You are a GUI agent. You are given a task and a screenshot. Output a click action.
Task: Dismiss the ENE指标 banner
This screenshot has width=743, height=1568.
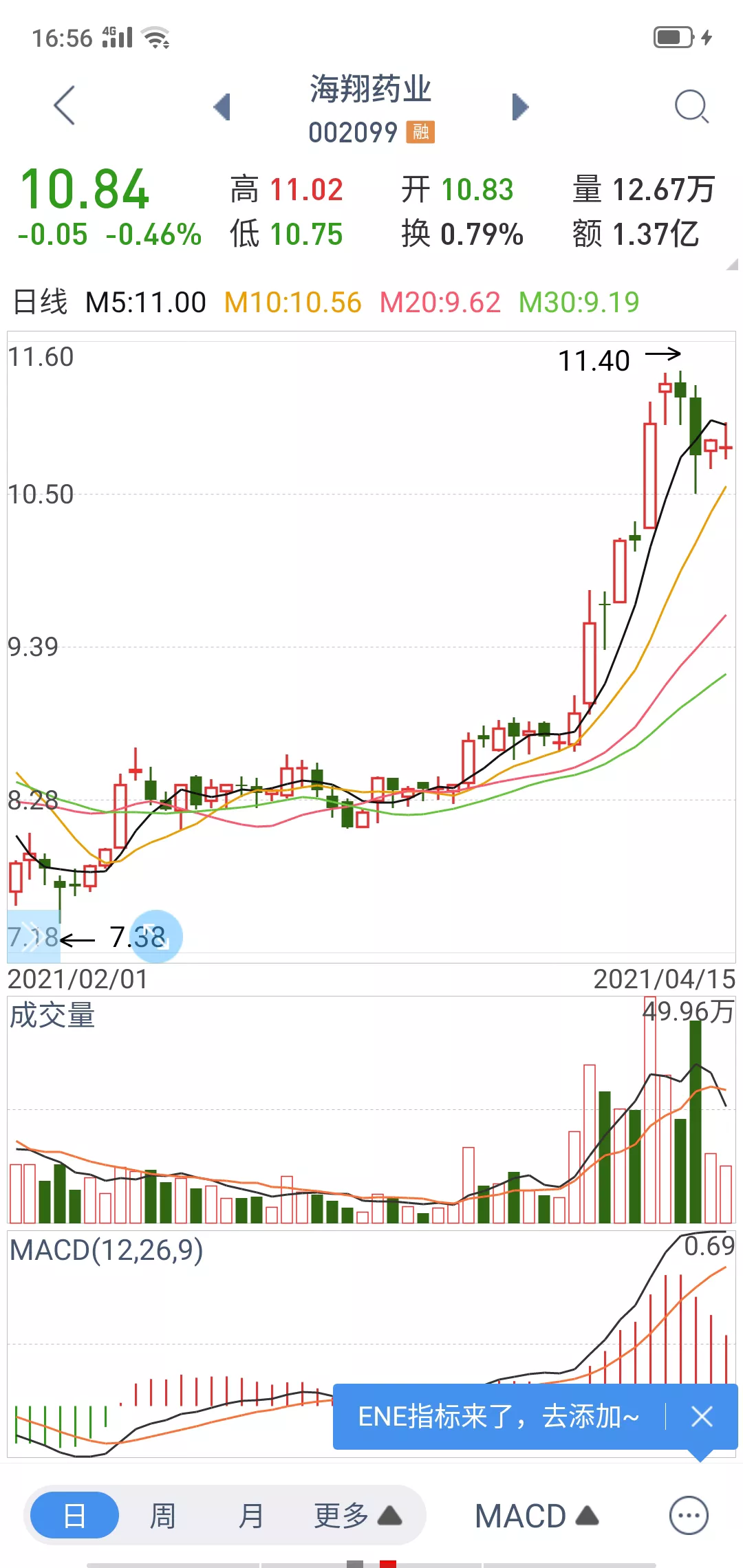point(702,1417)
